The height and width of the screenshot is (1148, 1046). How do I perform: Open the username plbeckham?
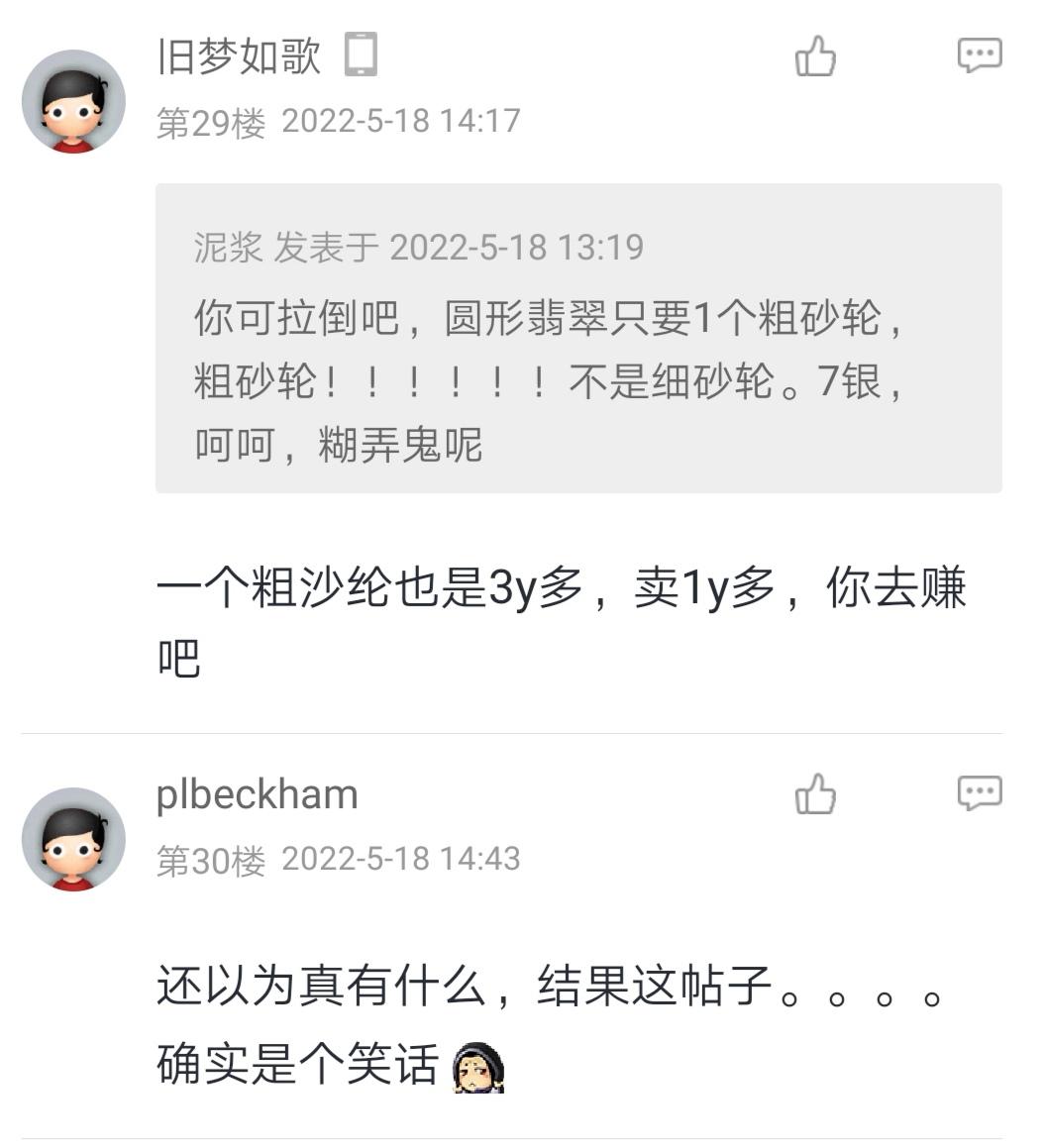click(x=257, y=795)
